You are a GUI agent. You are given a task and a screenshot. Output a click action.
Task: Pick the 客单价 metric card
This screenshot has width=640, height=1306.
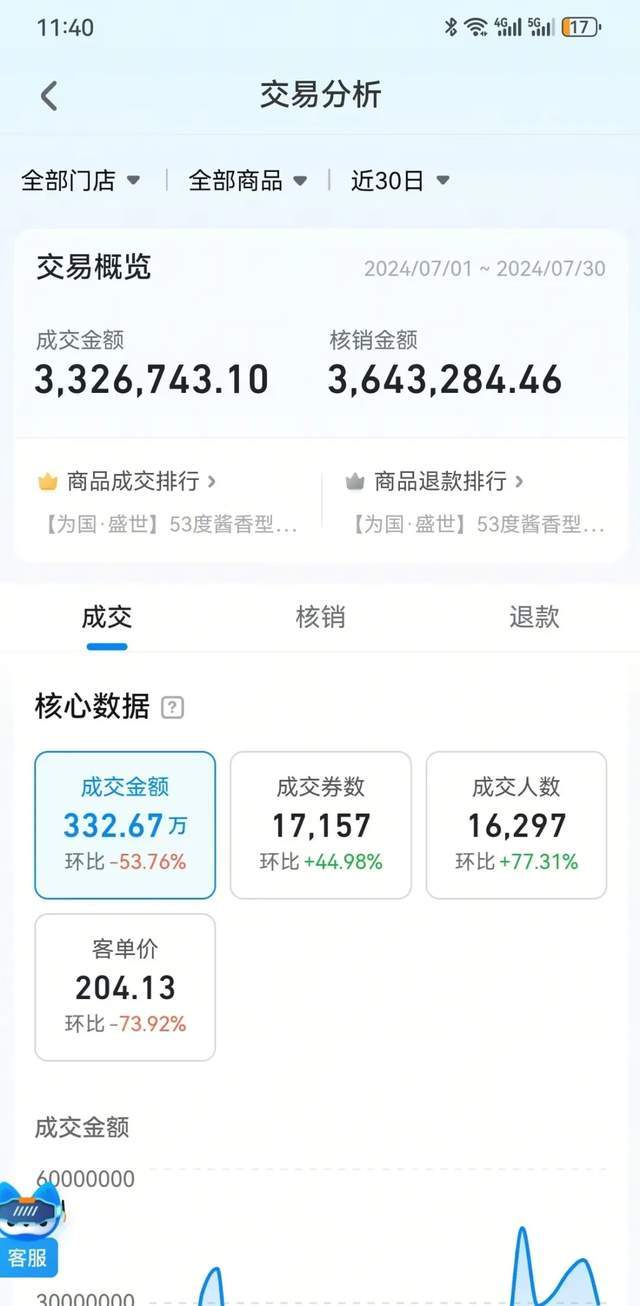(x=125, y=987)
